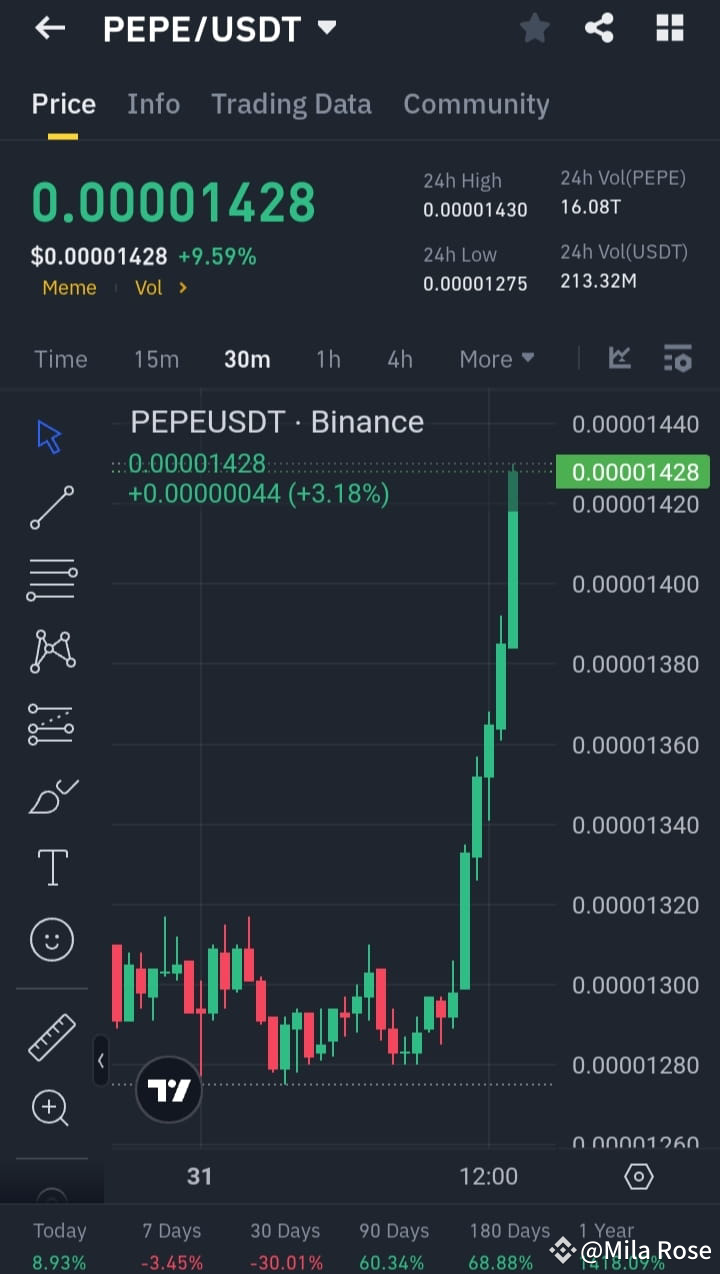This screenshot has height=1274, width=720.
Task: Select the trend line drawing tool
Action: click(52, 507)
